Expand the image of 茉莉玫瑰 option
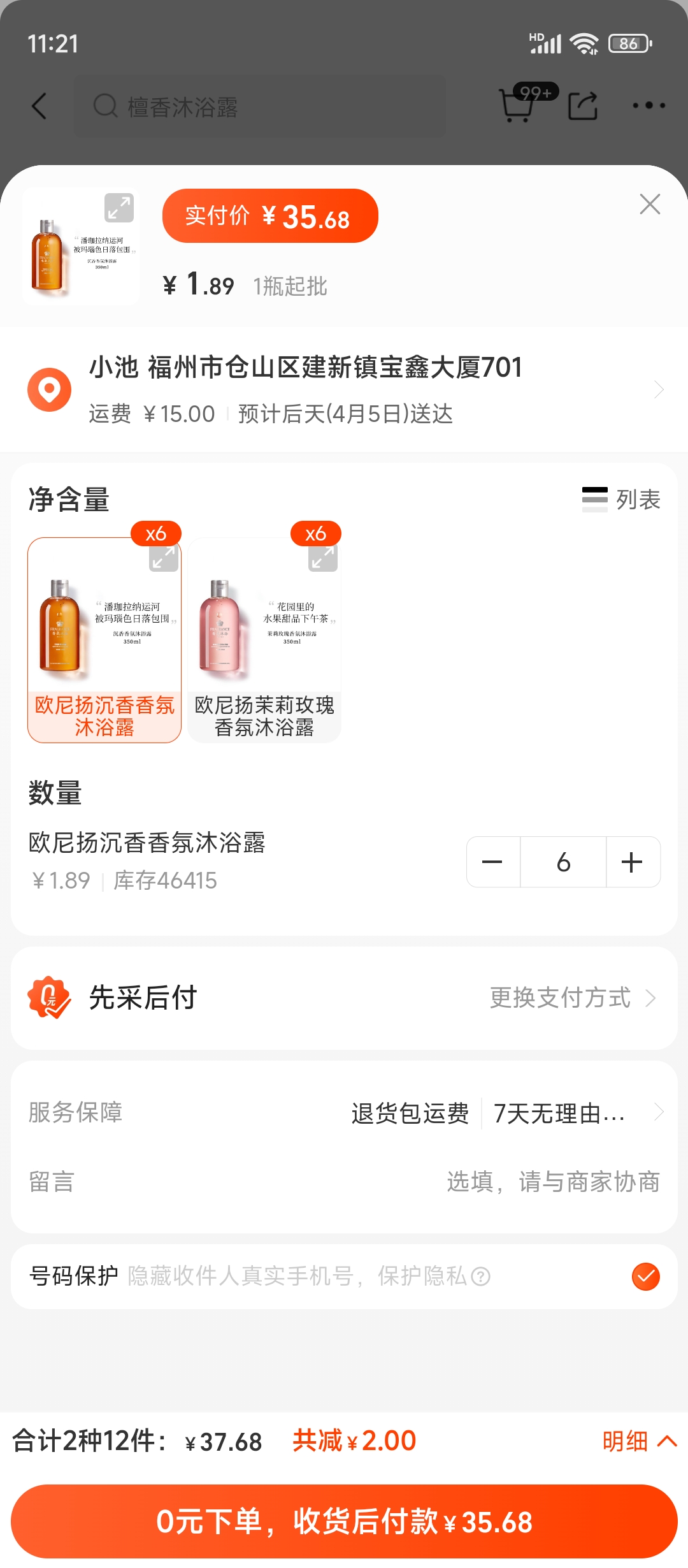 click(x=323, y=558)
